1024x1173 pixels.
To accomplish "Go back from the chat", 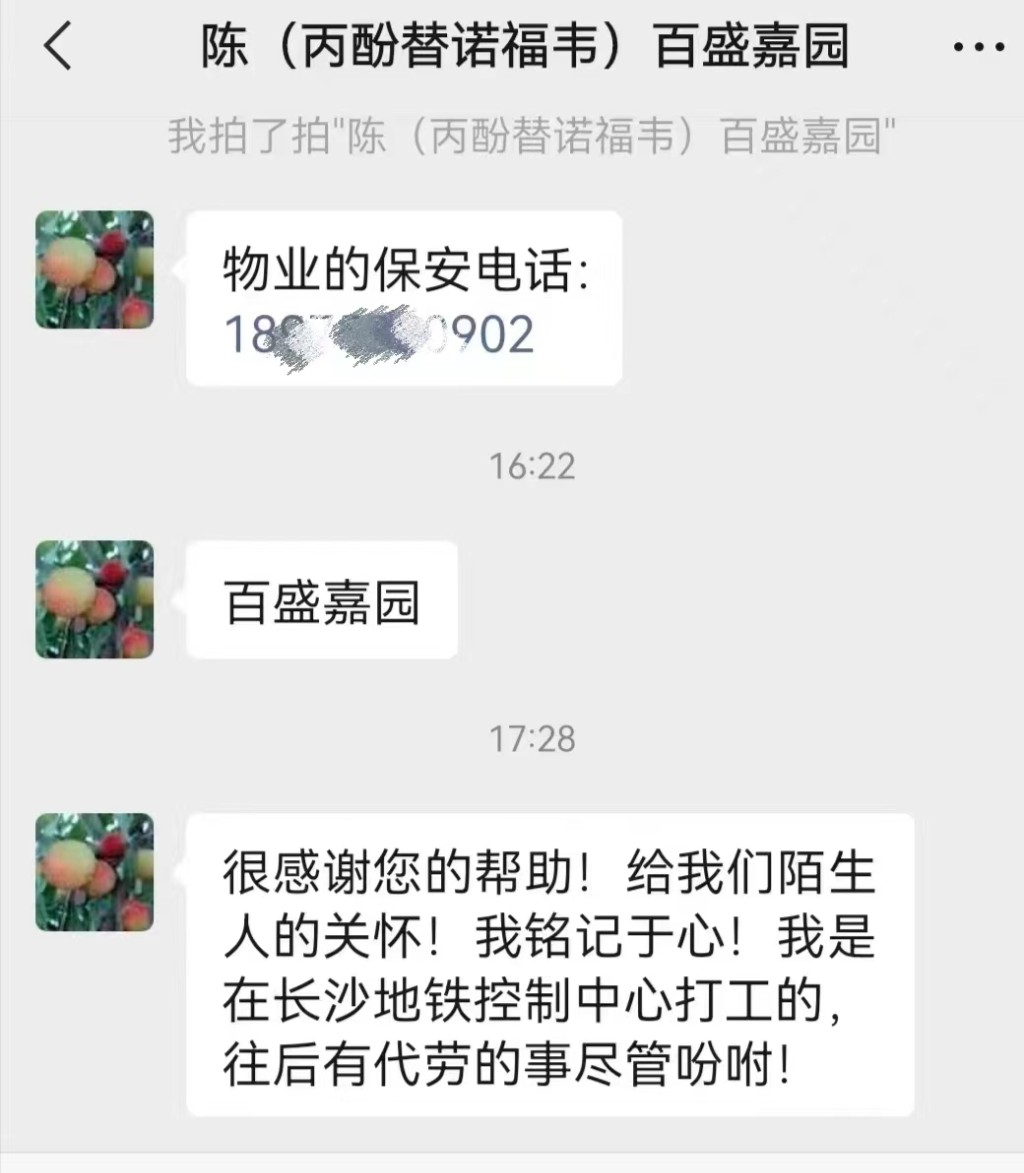I will 59,47.
